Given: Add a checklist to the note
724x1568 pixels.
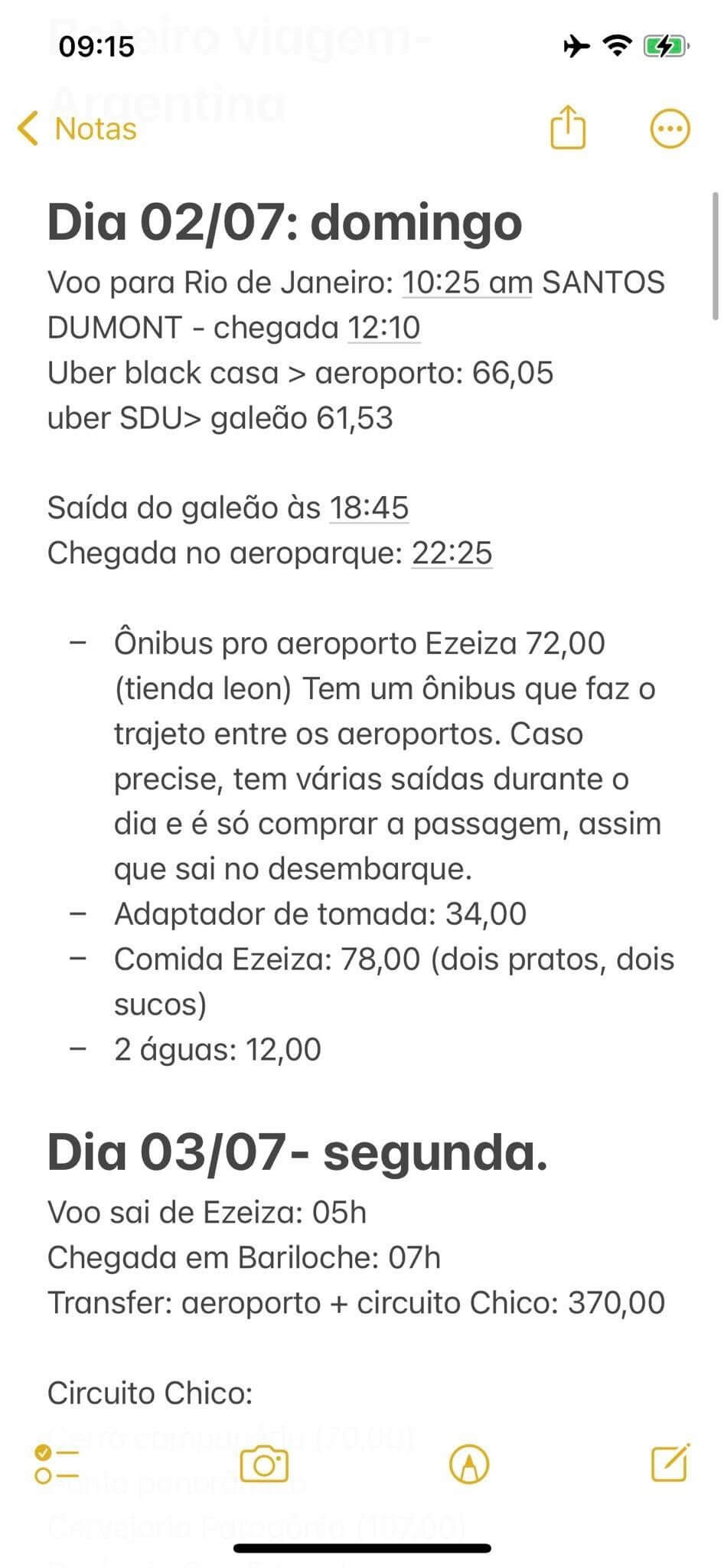Looking at the screenshot, I should click(x=57, y=1465).
